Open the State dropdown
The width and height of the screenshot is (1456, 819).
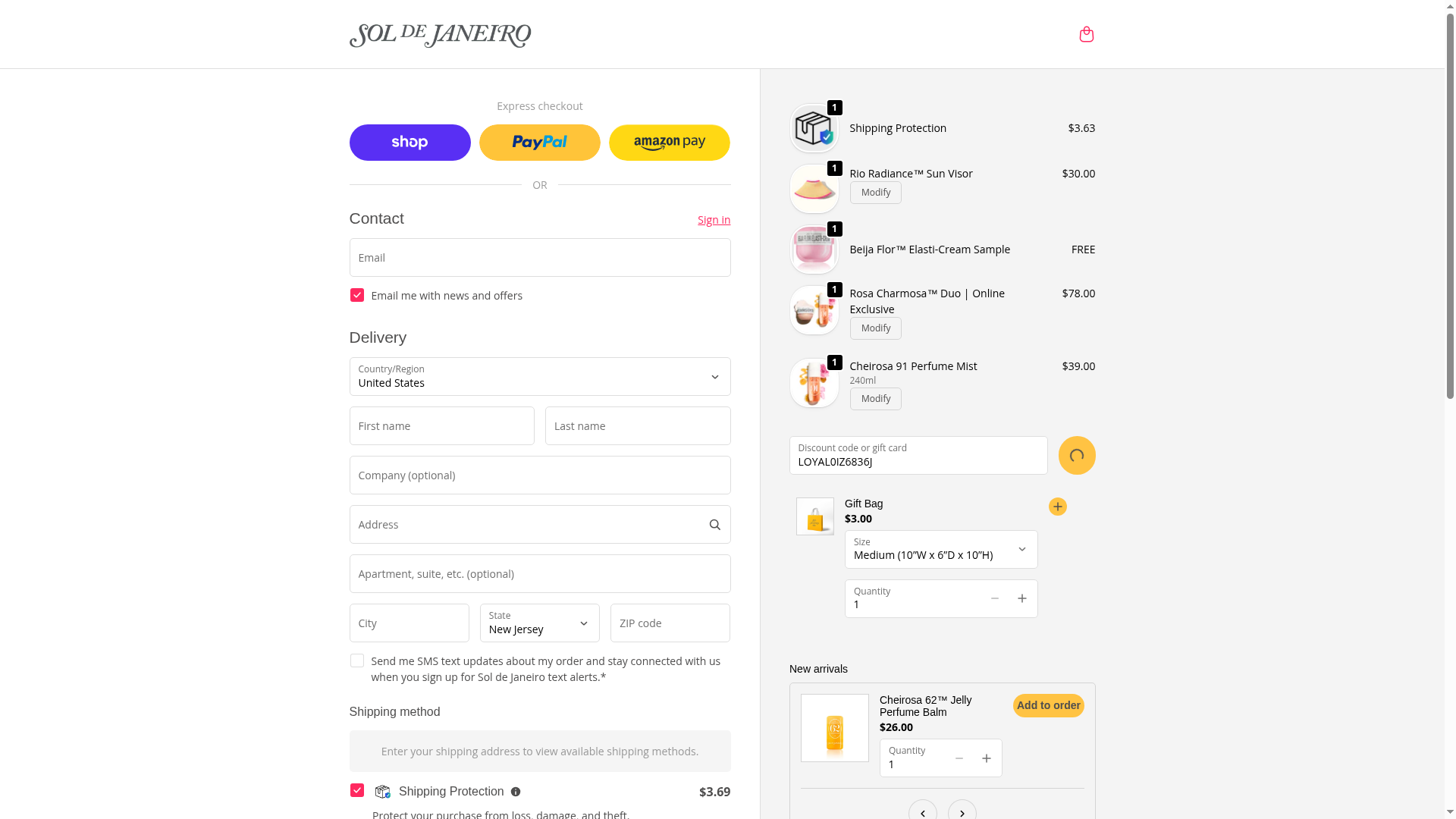point(539,623)
